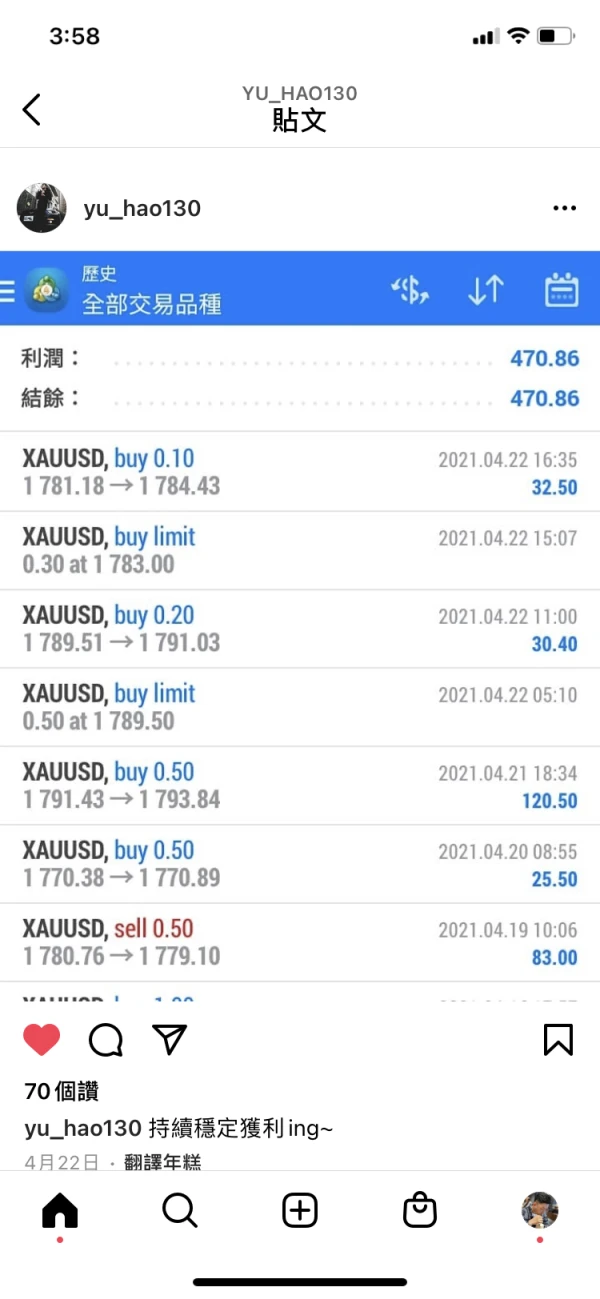Open yu_hao130's profile picture

[42, 208]
